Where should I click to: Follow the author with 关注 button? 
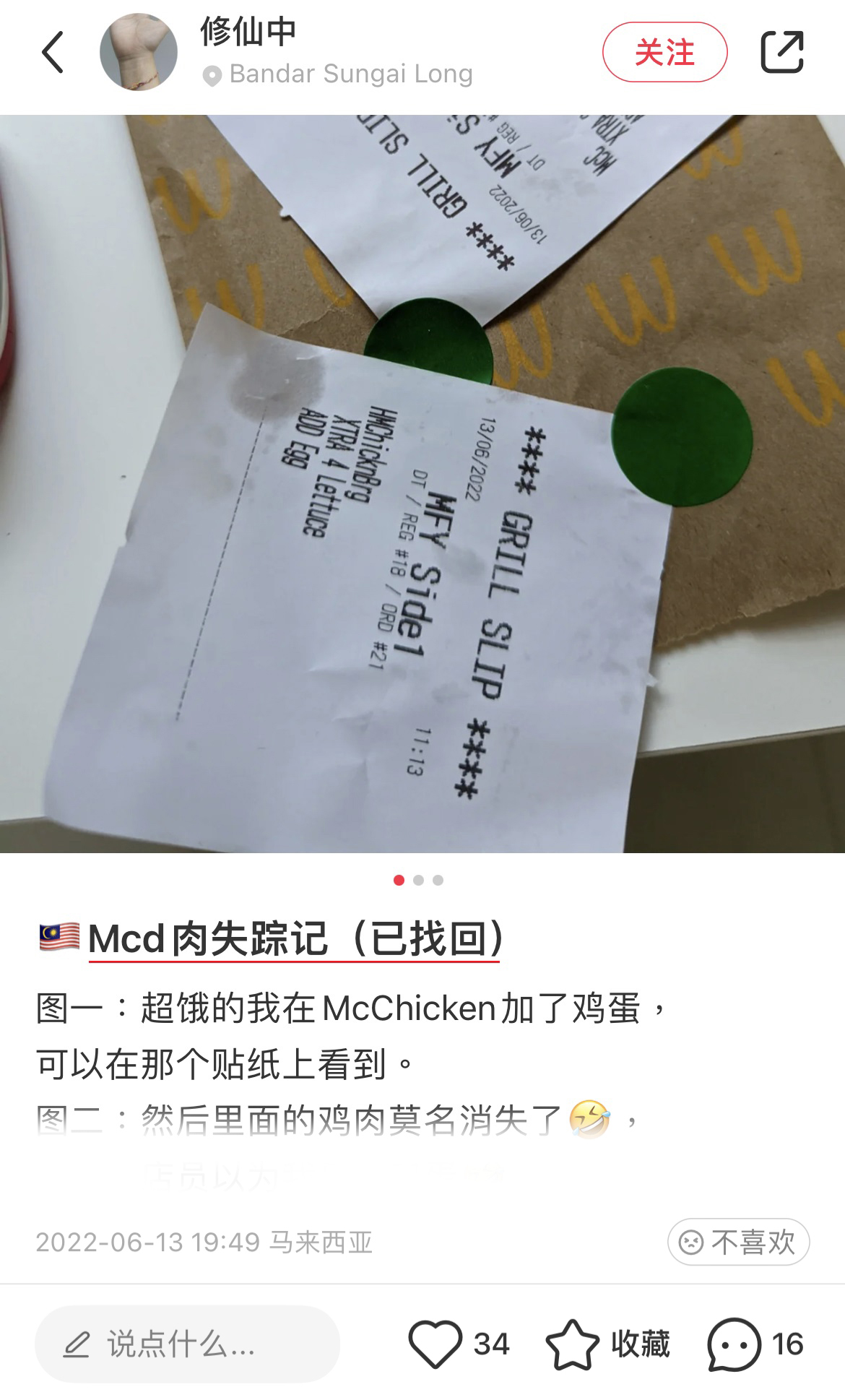pos(664,52)
